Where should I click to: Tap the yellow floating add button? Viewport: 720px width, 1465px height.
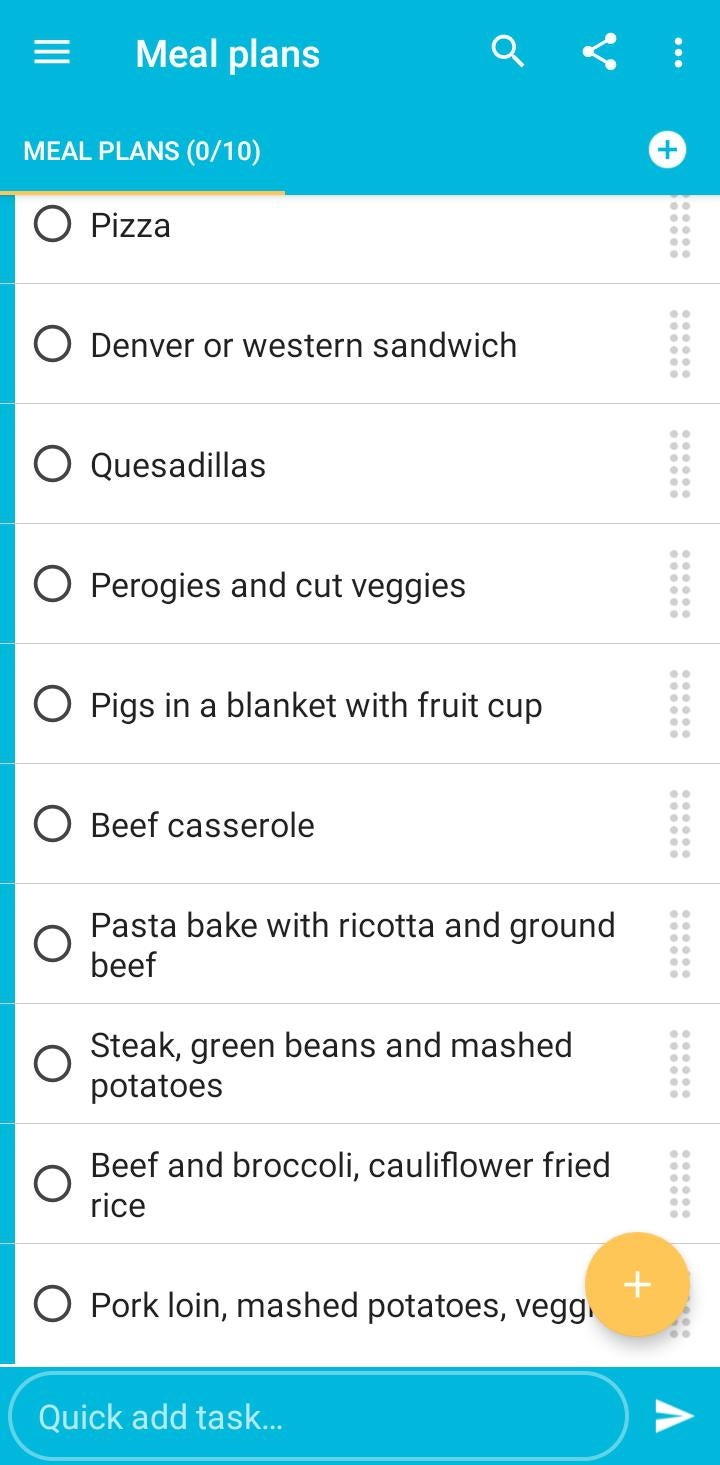pyautogui.click(x=637, y=1285)
